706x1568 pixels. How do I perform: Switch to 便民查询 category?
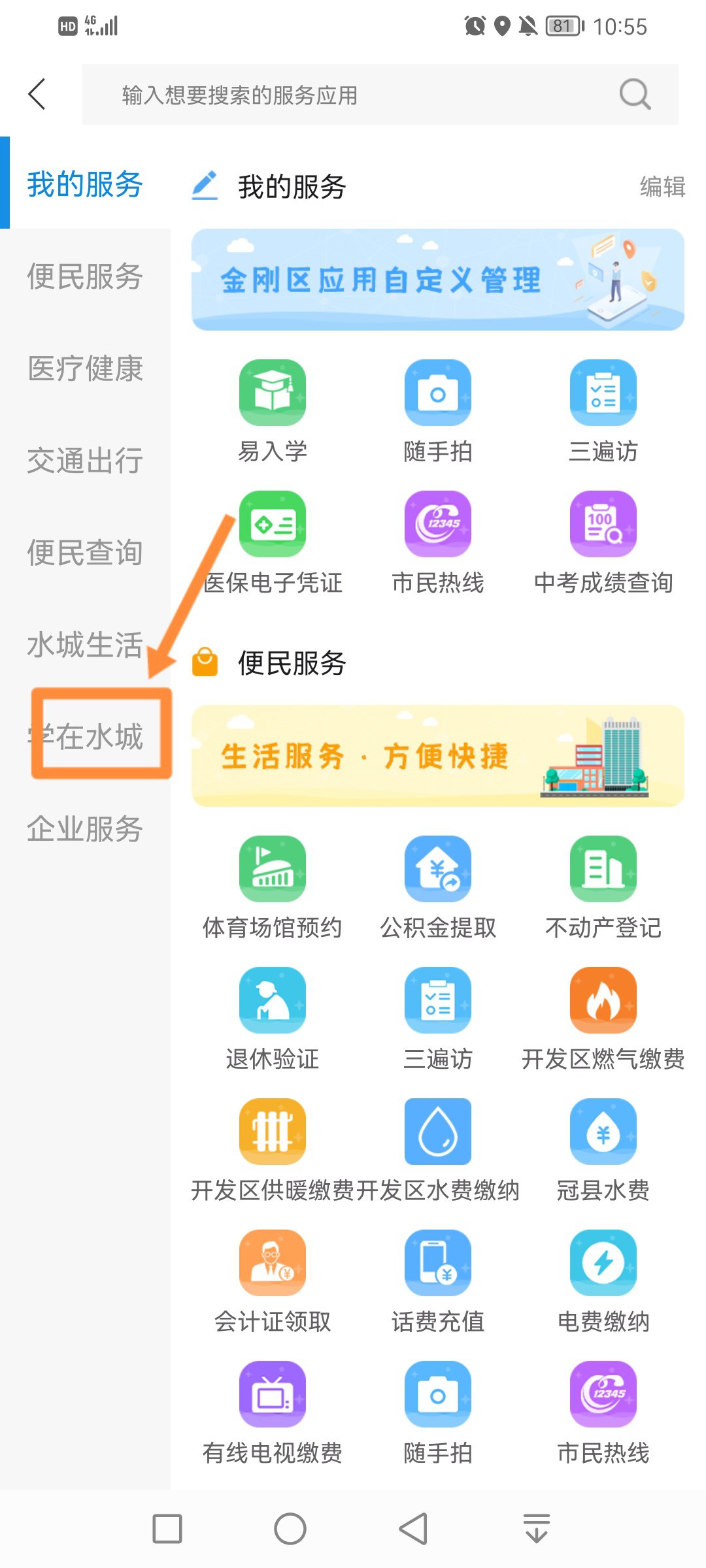[85, 552]
